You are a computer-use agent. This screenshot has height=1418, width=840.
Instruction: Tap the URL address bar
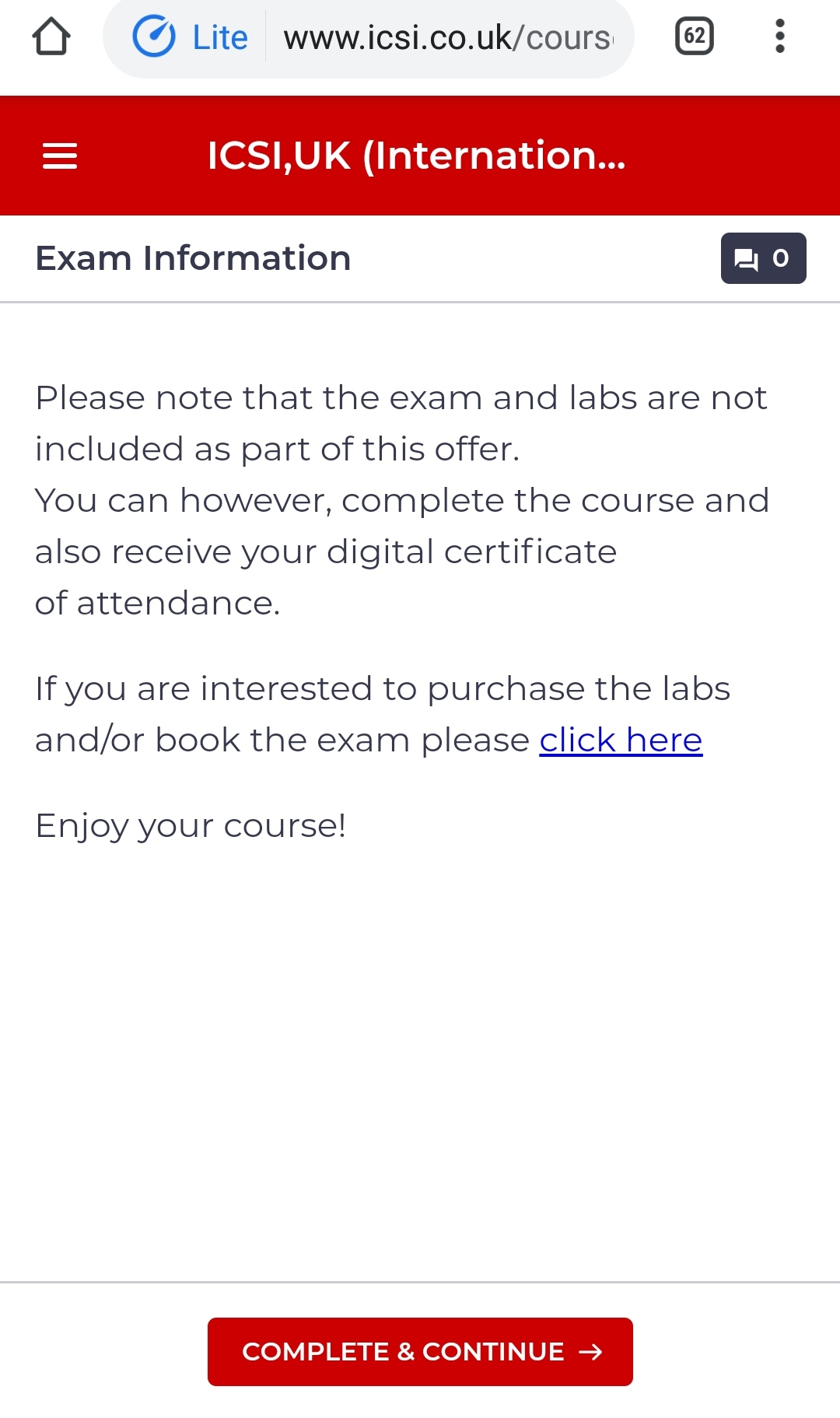pos(447,38)
